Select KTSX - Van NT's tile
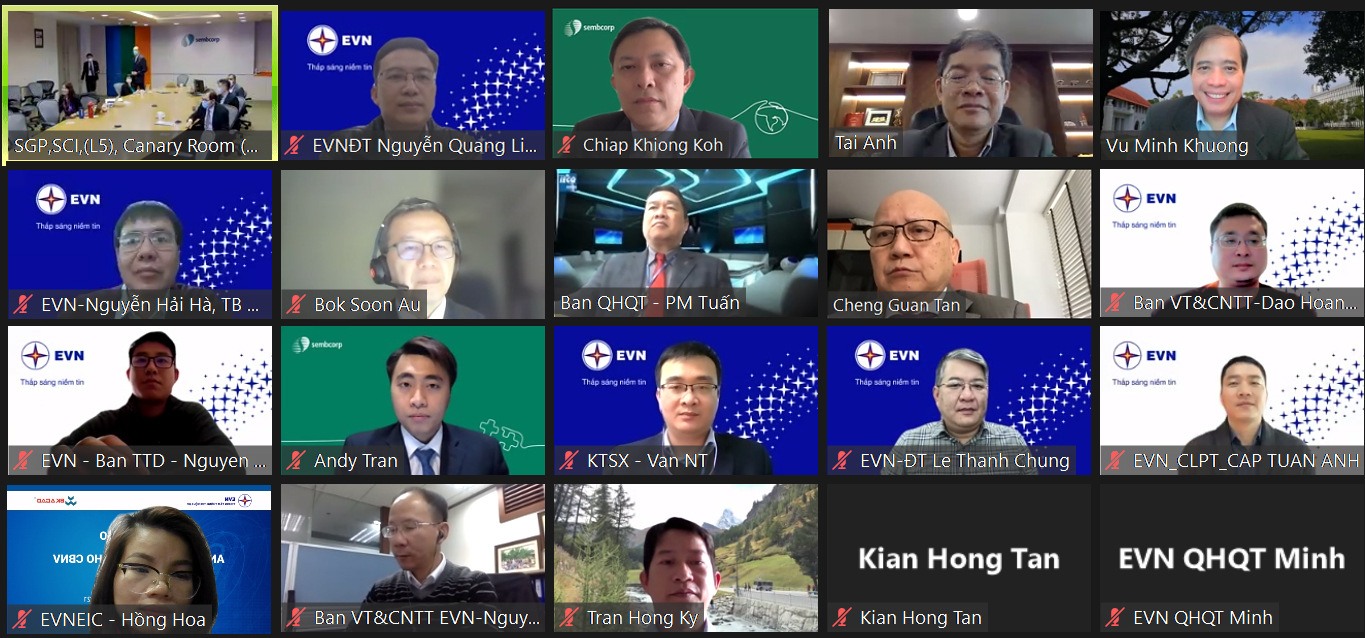 686,399
